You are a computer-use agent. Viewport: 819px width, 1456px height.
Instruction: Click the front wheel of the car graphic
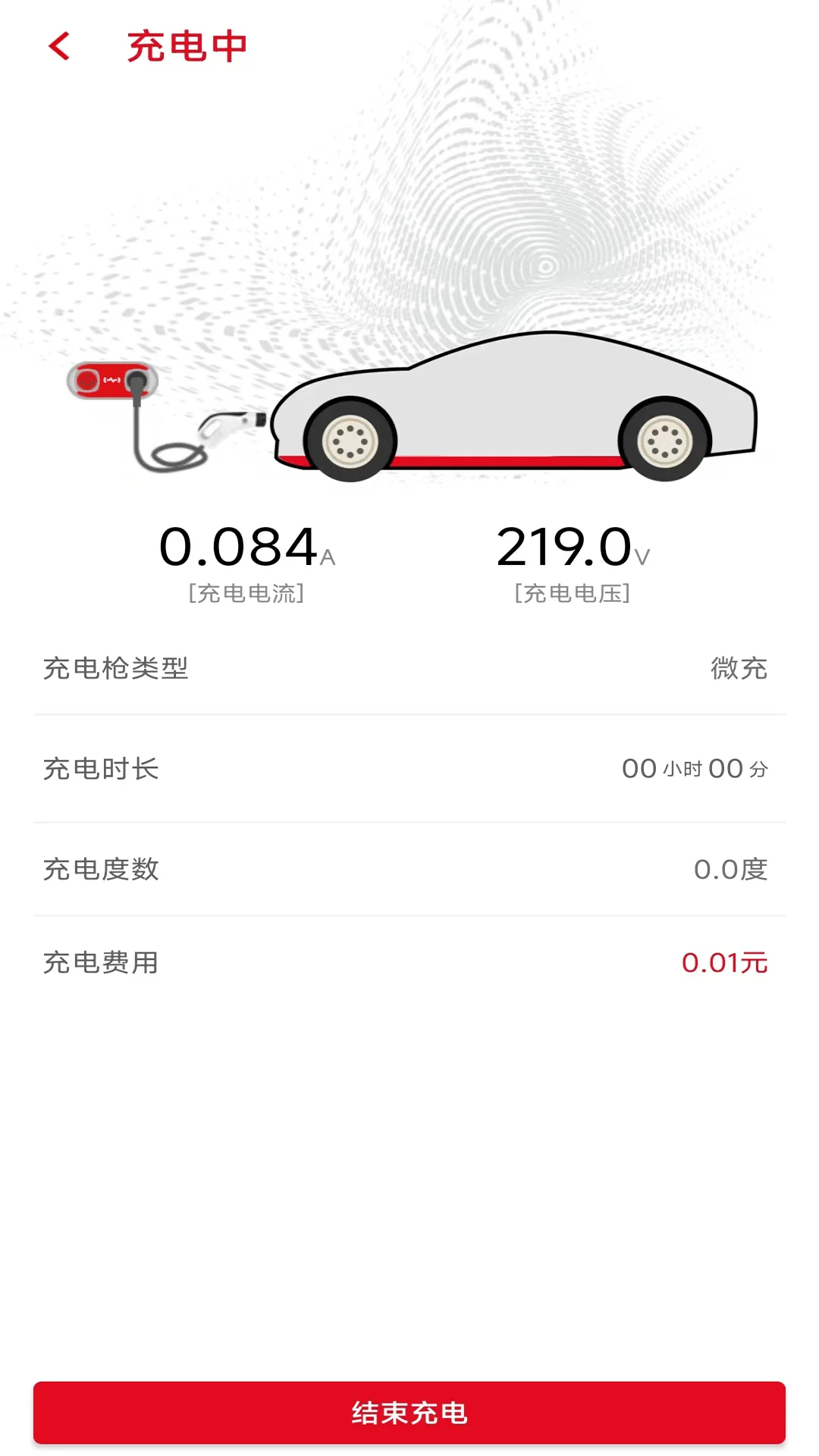point(350,441)
